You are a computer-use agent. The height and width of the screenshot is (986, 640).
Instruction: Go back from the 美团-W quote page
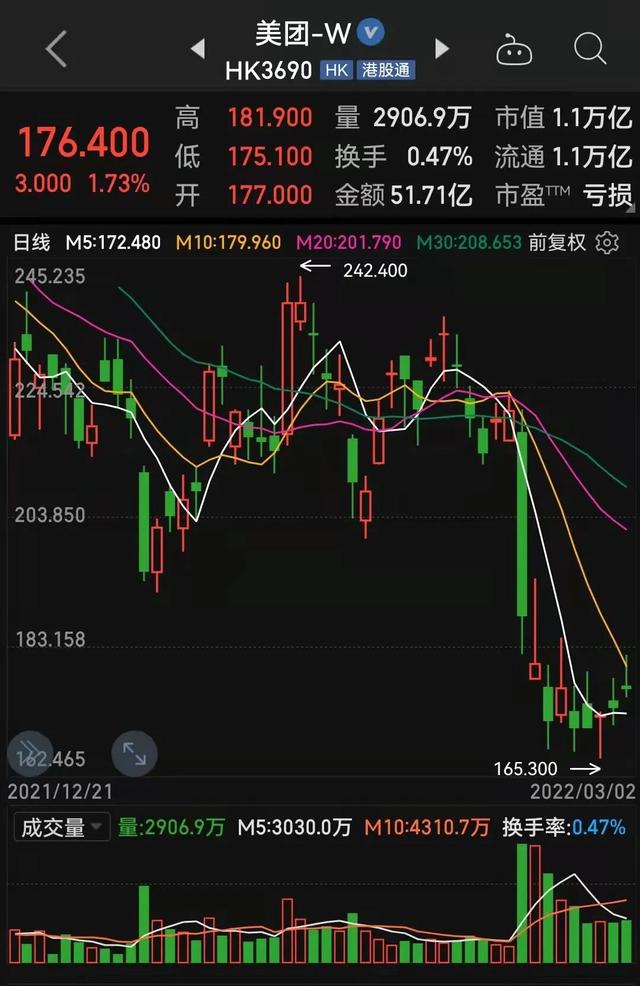tap(56, 48)
